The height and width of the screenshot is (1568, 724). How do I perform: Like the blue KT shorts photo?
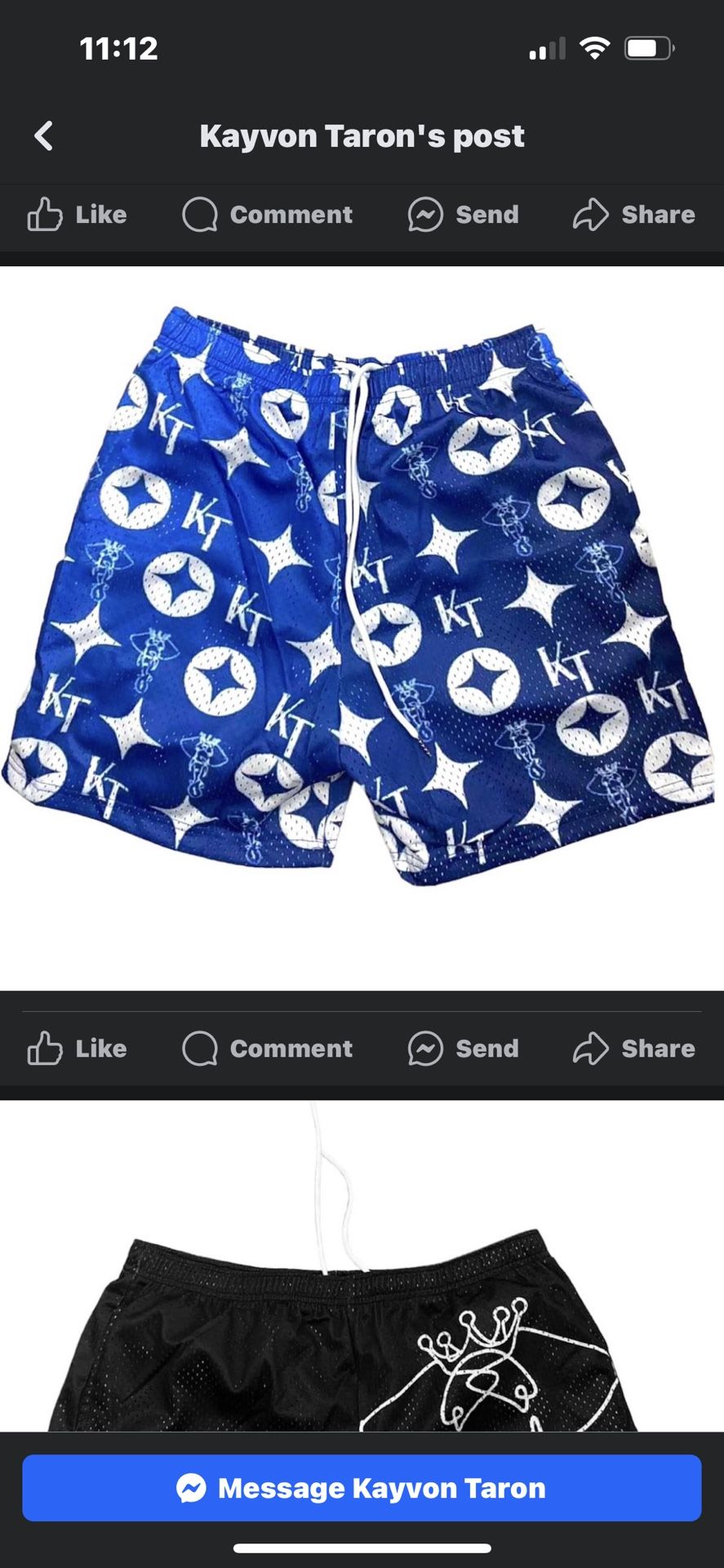[78, 1049]
